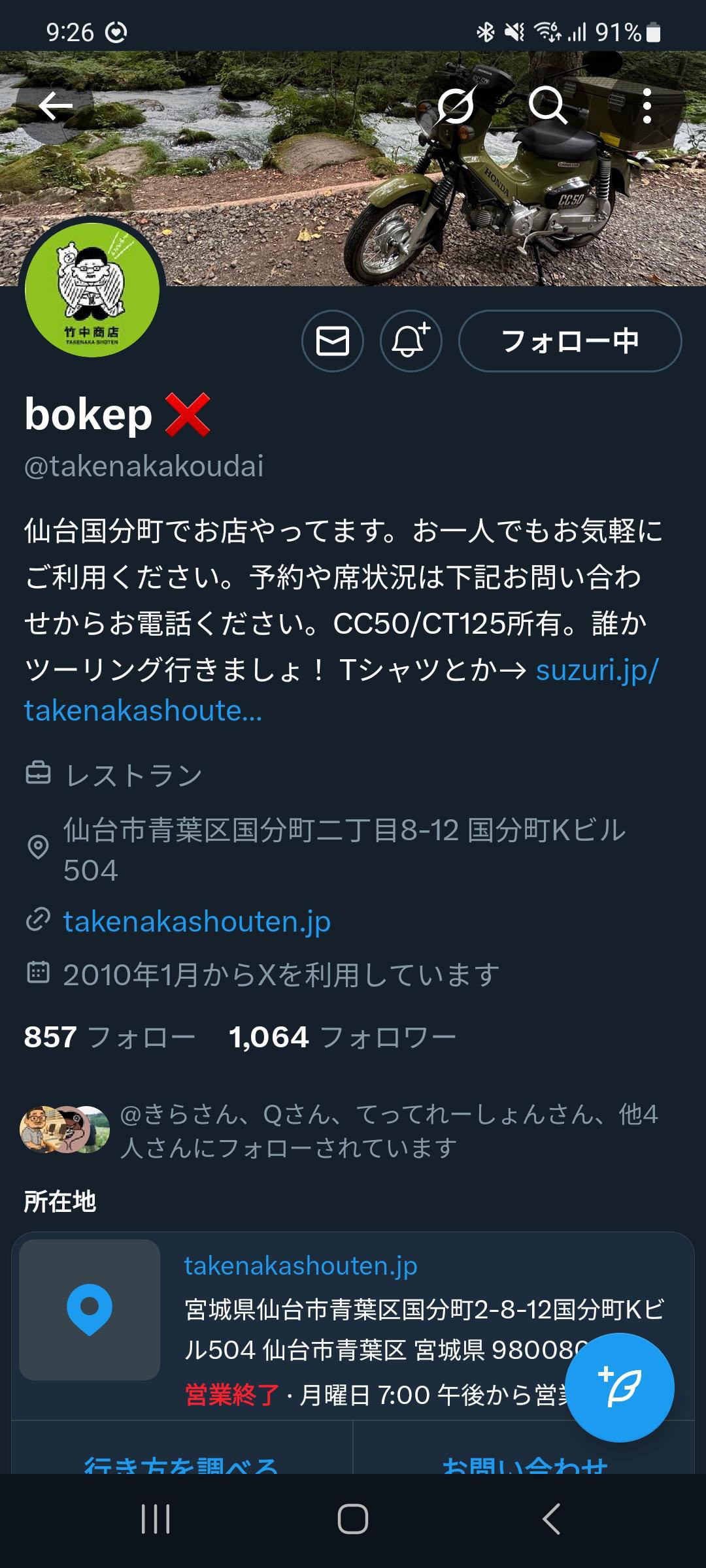Tap the フォロー中 following button
The image size is (706, 1568).
pos(570,341)
